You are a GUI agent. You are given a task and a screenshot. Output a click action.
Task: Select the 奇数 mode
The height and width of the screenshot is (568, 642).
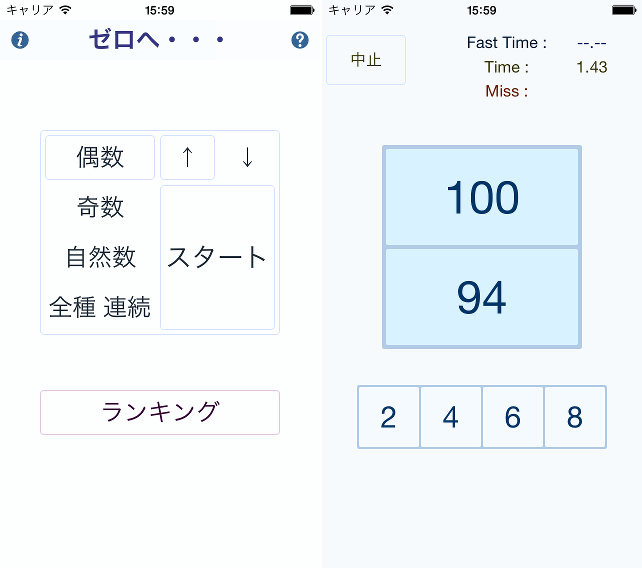[x=100, y=207]
